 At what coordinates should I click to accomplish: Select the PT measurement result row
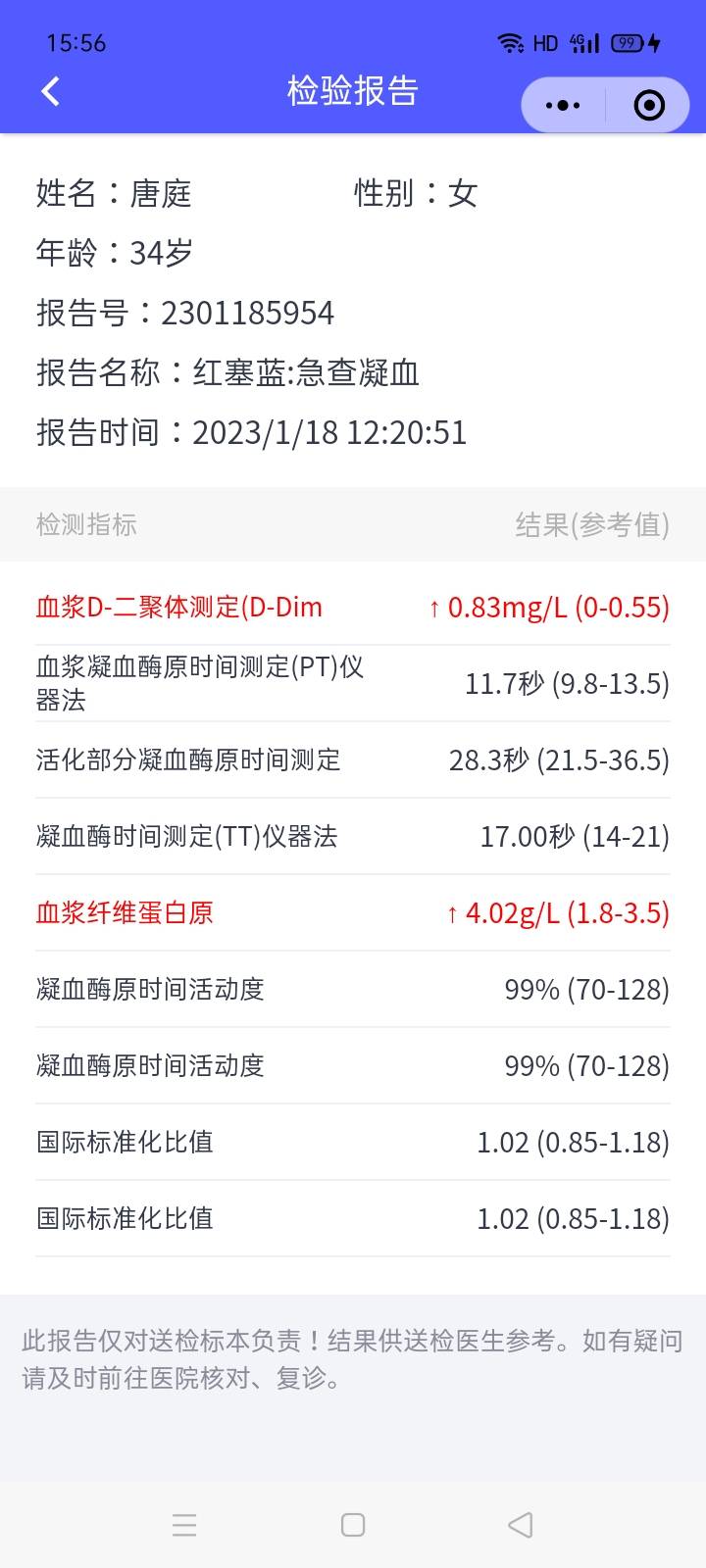click(x=353, y=683)
